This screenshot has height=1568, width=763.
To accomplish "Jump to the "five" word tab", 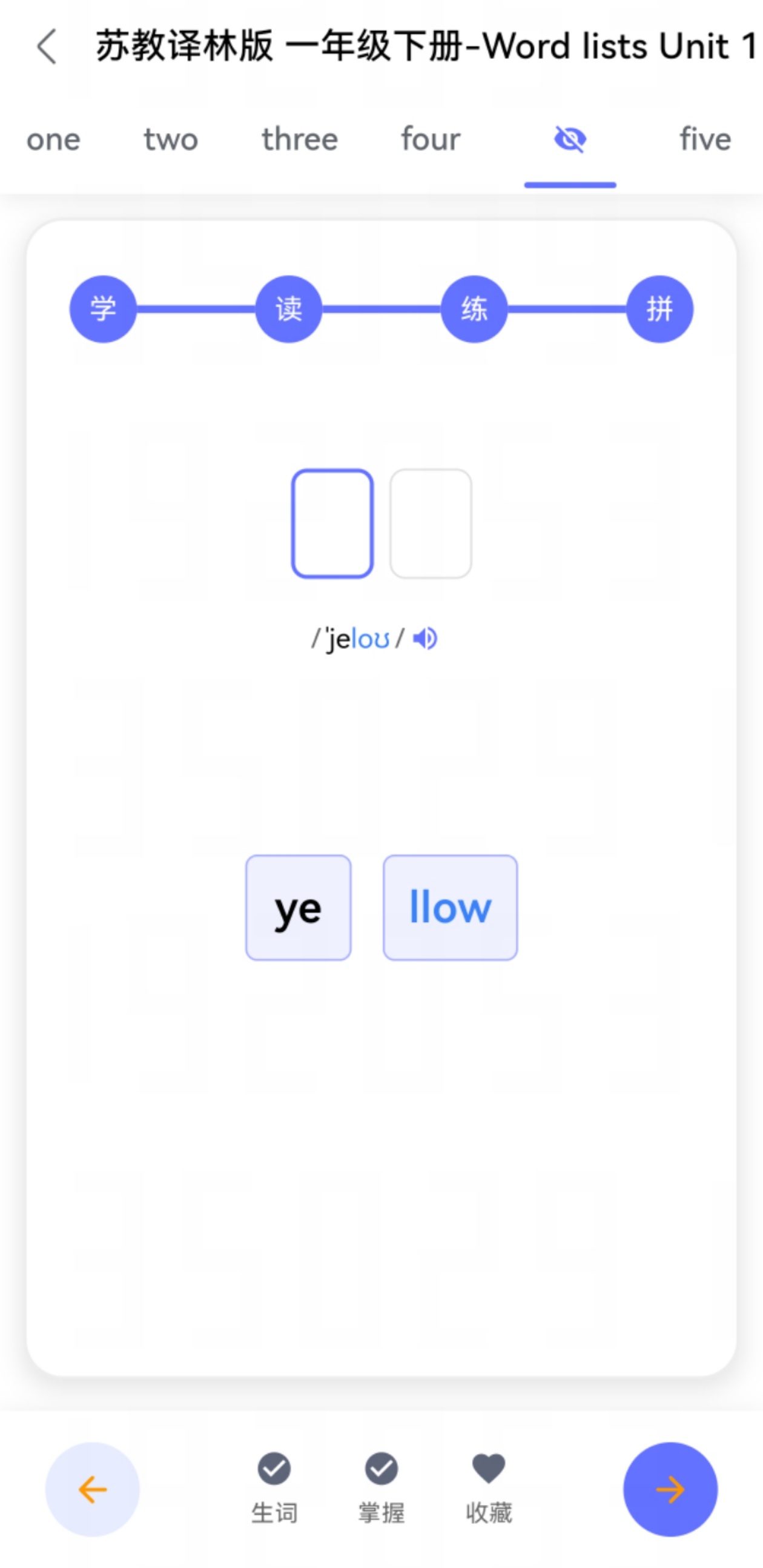I will [x=705, y=140].
